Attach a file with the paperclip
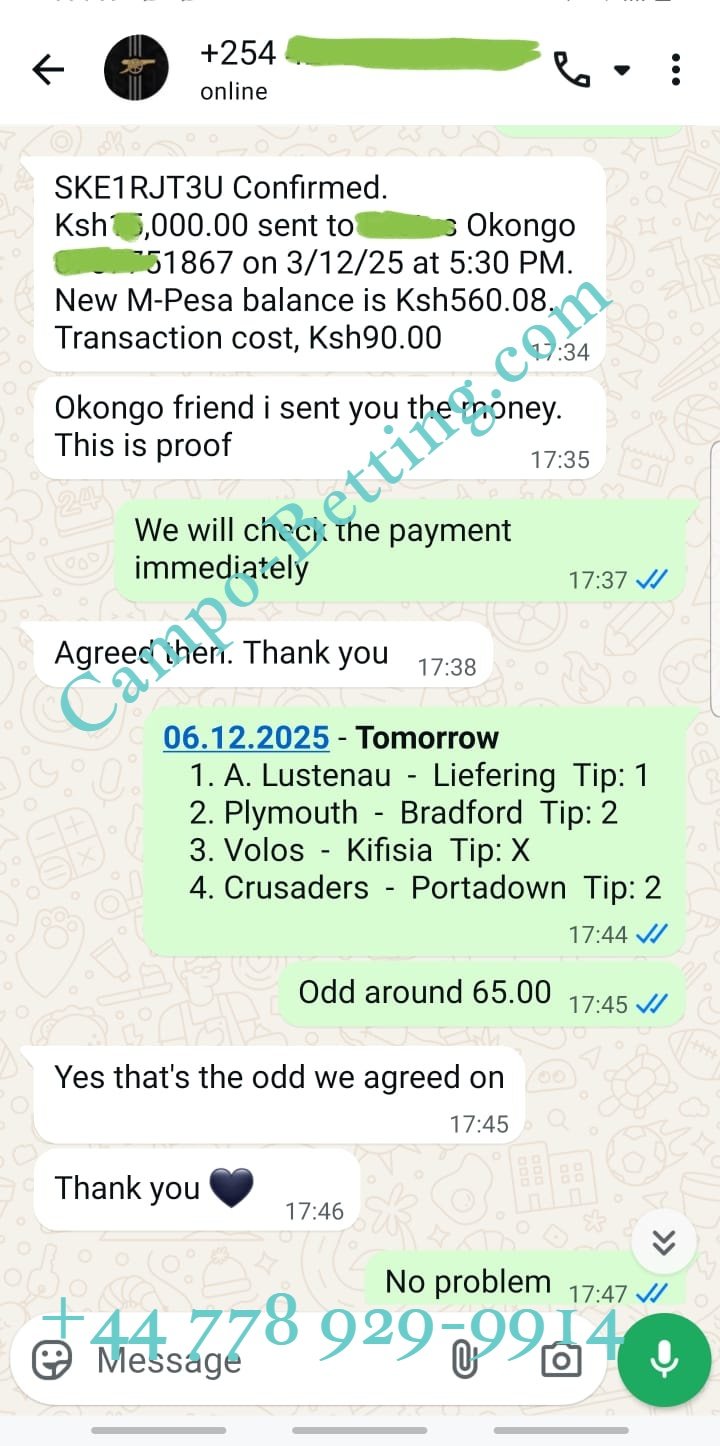Image resolution: width=720 pixels, height=1446 pixels. 464,1360
